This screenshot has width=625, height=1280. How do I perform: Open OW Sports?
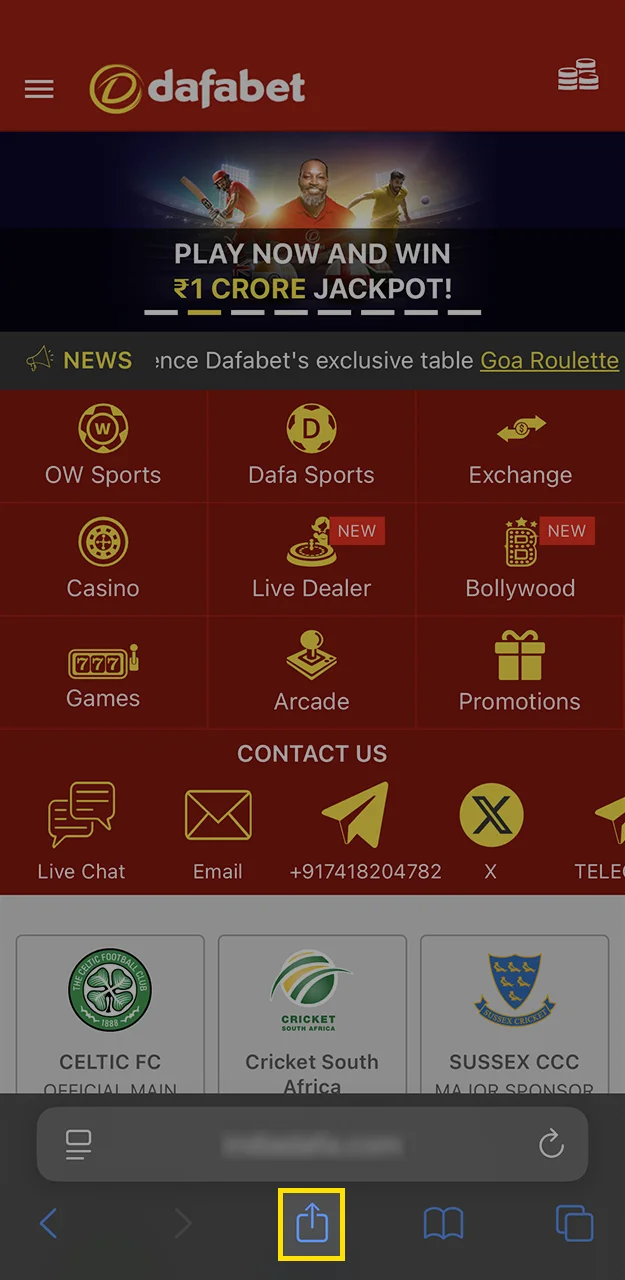(103, 446)
